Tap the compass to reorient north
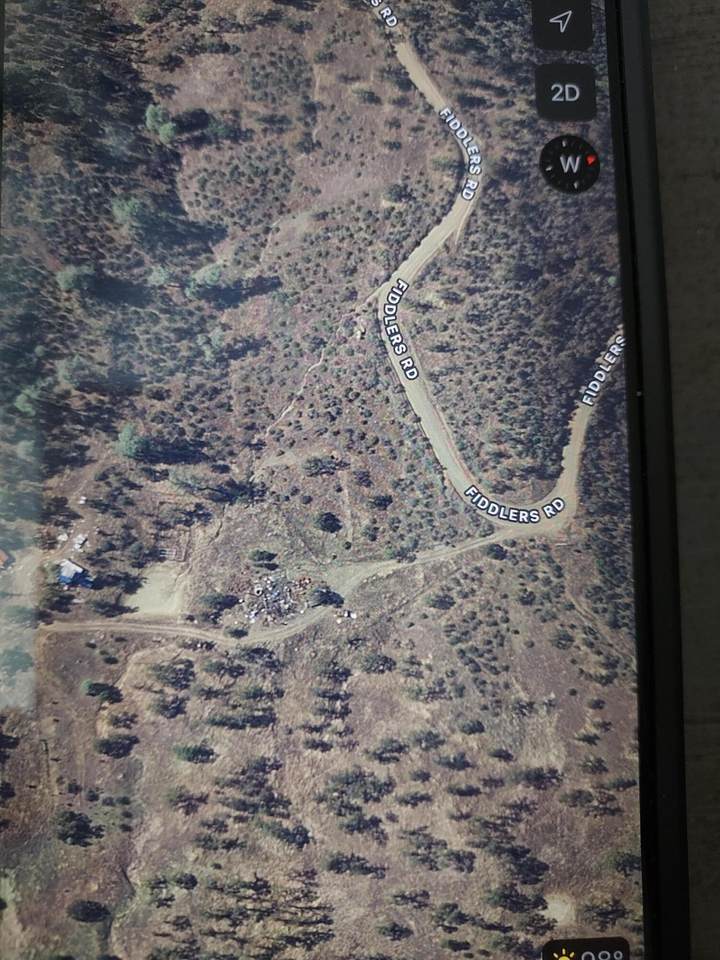This screenshot has height=960, width=720. [570, 164]
